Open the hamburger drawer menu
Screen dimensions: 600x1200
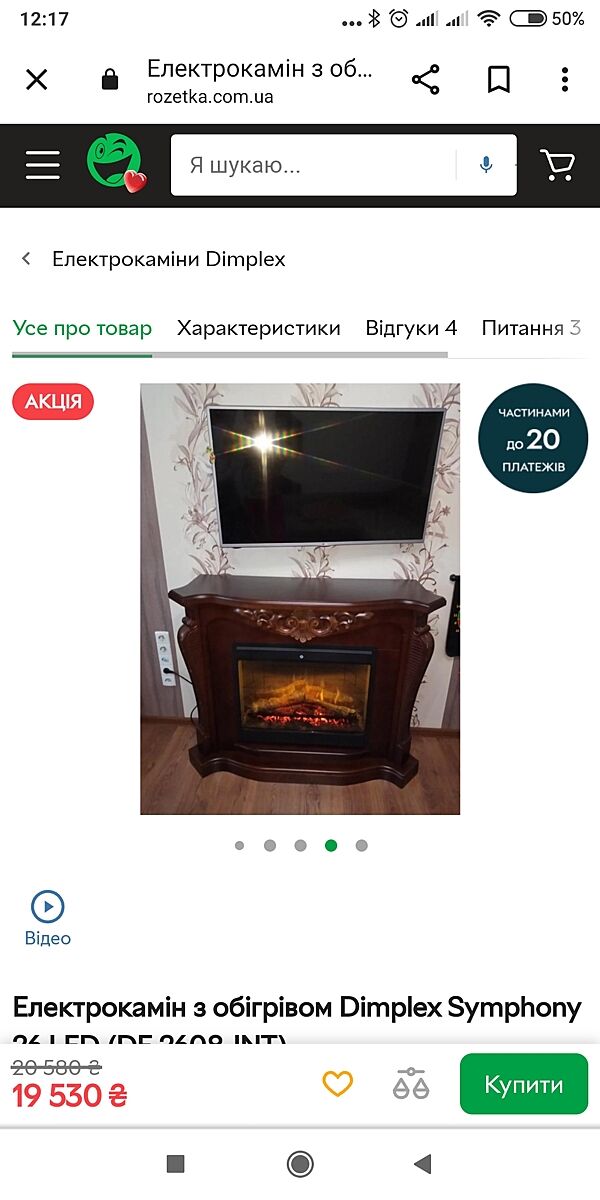43,165
